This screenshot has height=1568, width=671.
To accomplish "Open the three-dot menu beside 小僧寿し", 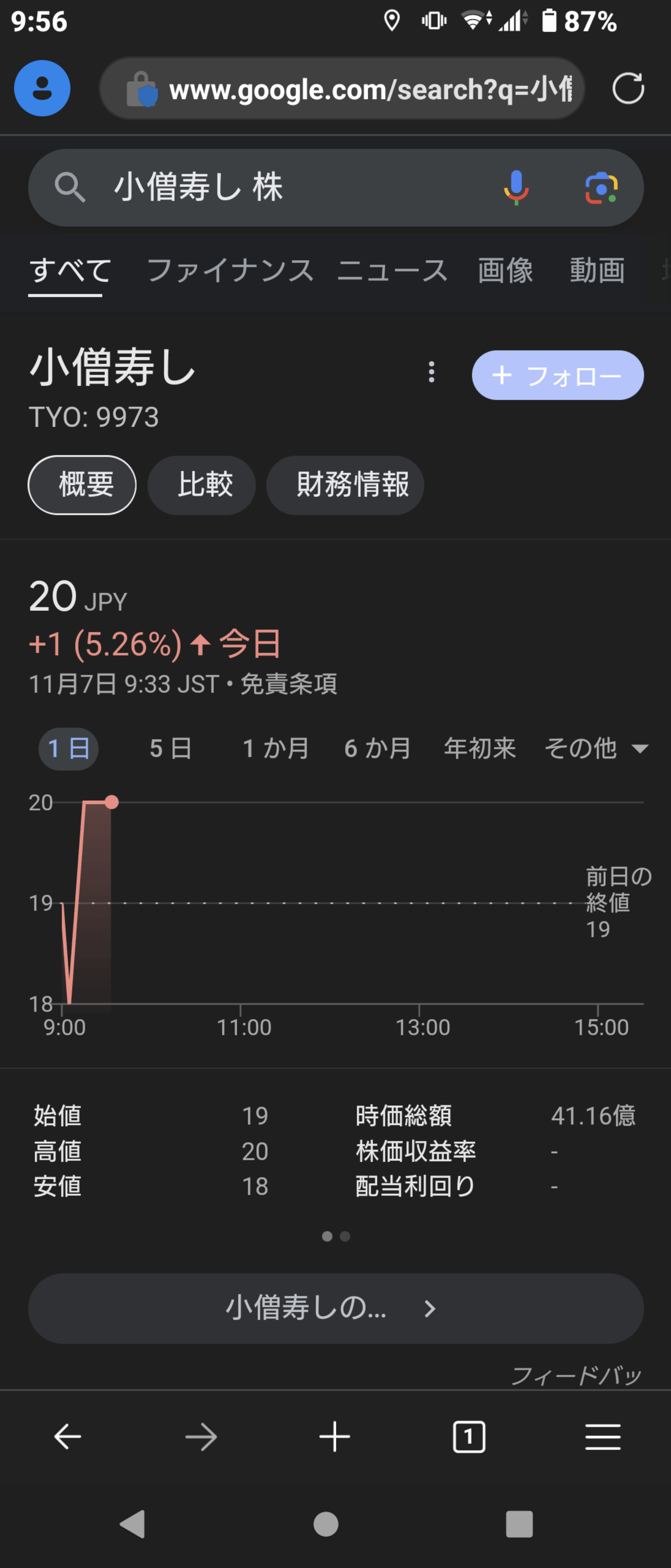I will [431, 371].
